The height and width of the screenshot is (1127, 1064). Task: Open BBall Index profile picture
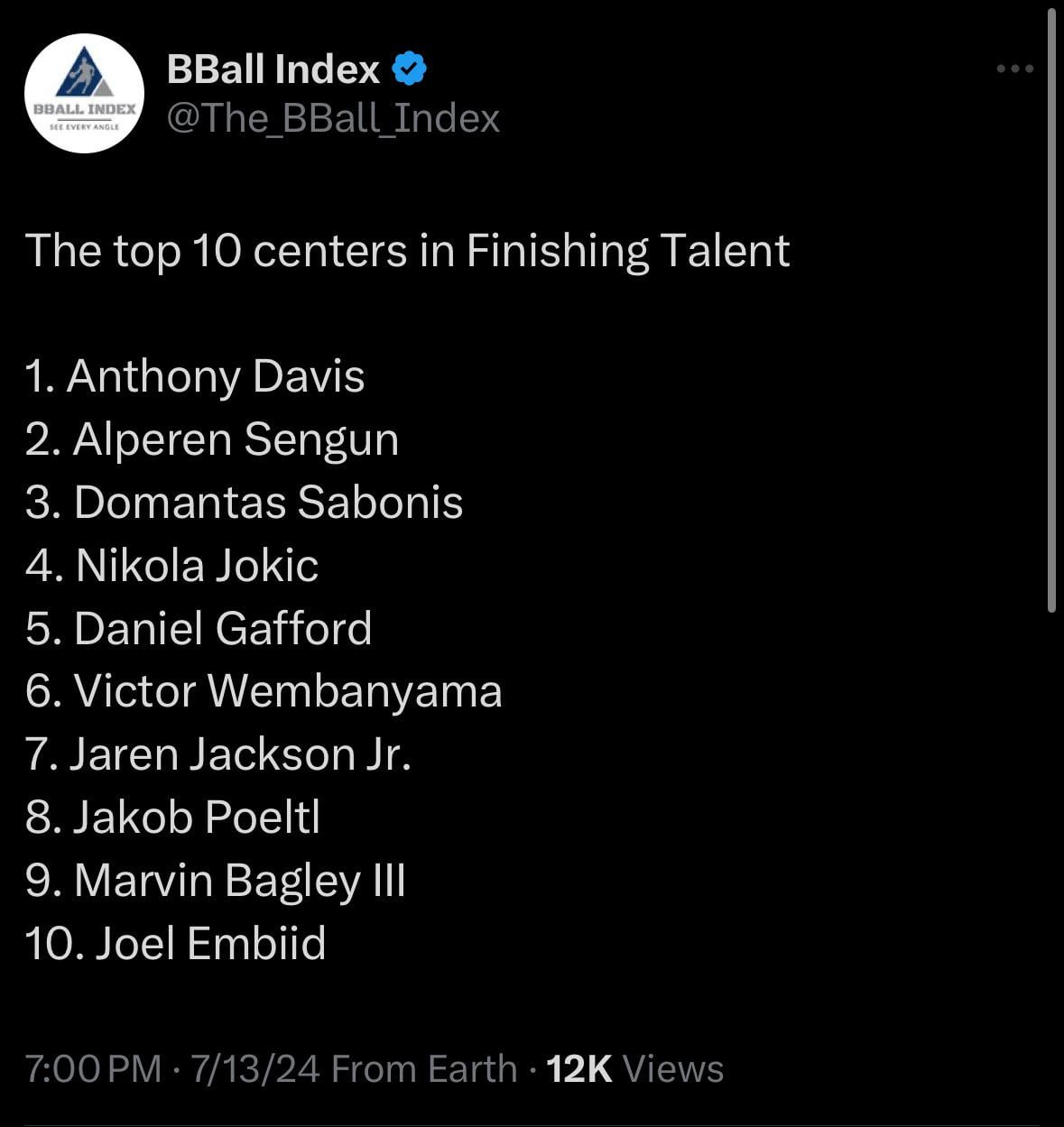(x=84, y=94)
